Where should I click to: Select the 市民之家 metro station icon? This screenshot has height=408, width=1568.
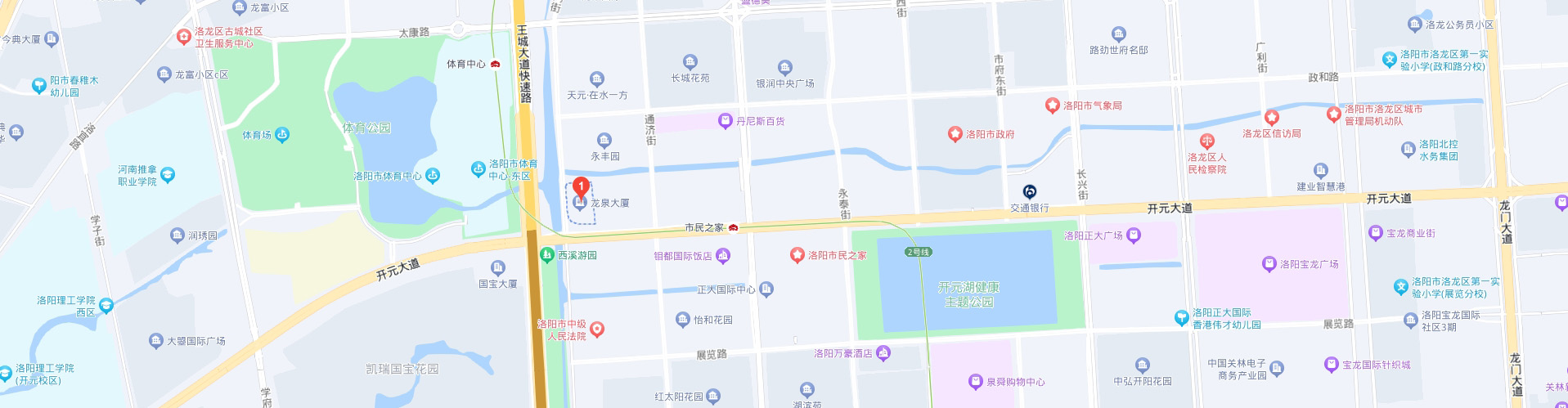coord(734,228)
